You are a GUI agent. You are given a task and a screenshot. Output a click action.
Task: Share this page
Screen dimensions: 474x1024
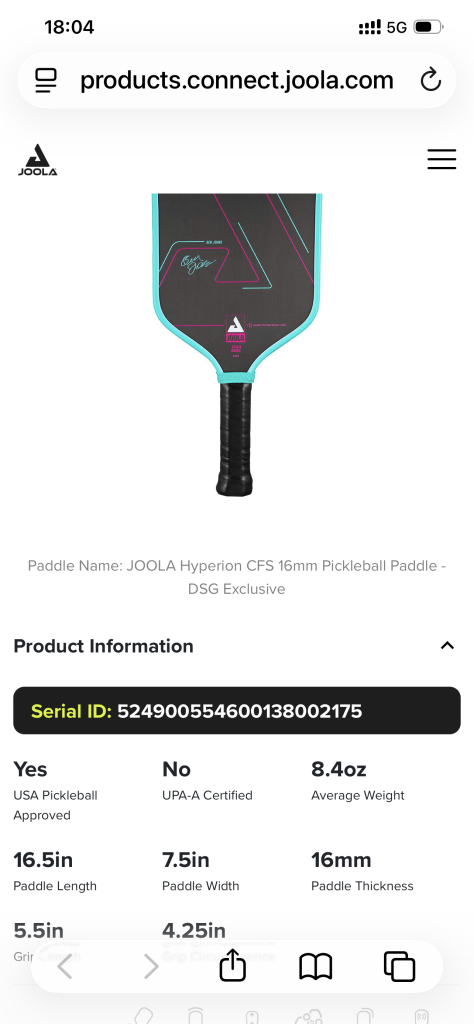click(x=232, y=966)
